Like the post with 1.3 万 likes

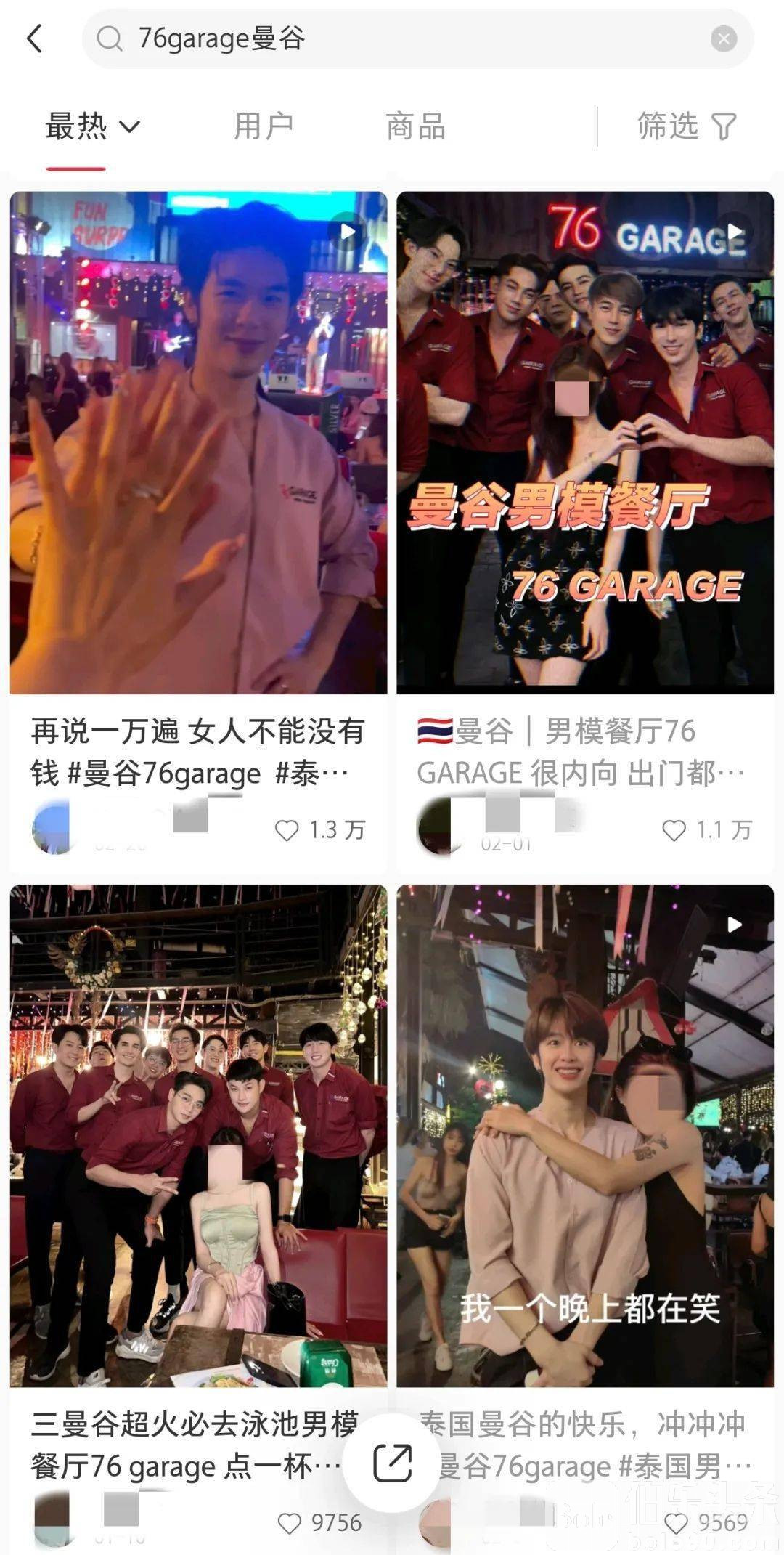tap(287, 830)
